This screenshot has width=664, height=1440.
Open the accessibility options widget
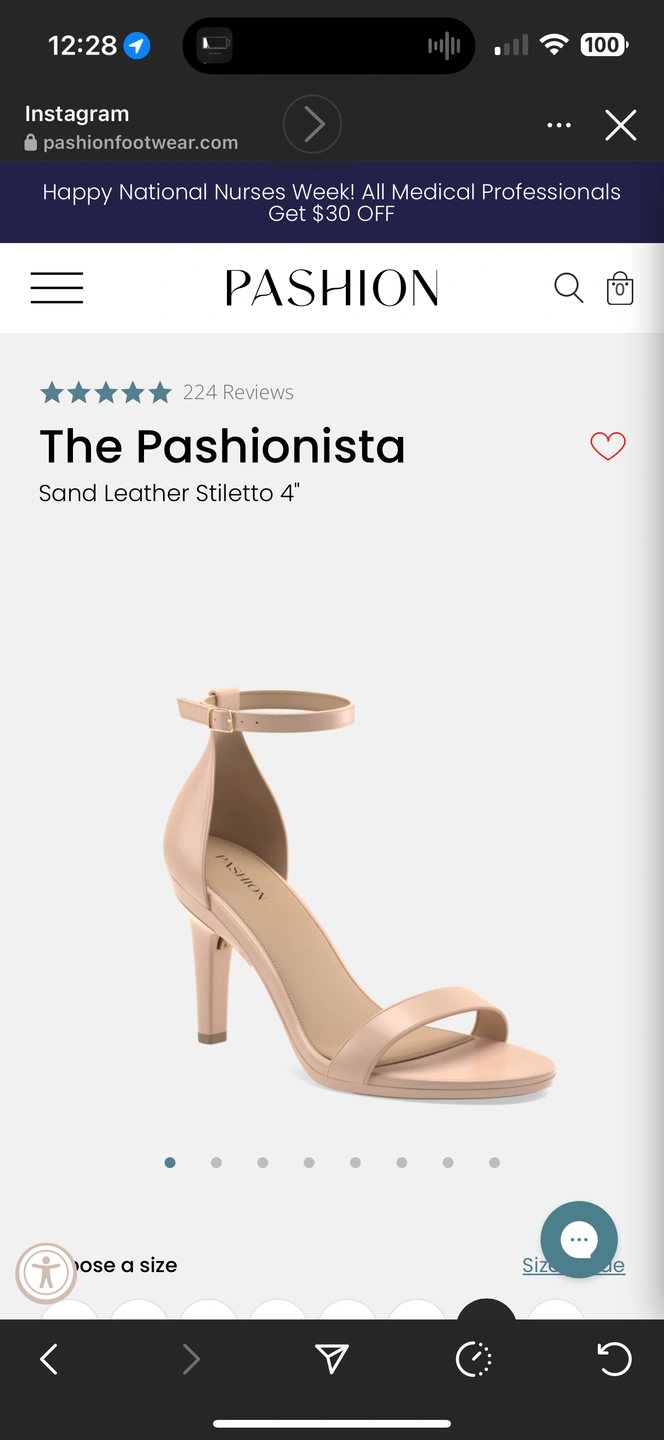[46, 1273]
